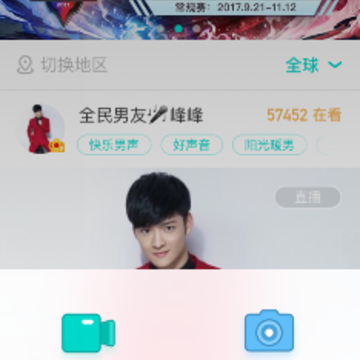Open the region switcher 切换地区
Screen dimensions: 360x360
tap(62, 65)
